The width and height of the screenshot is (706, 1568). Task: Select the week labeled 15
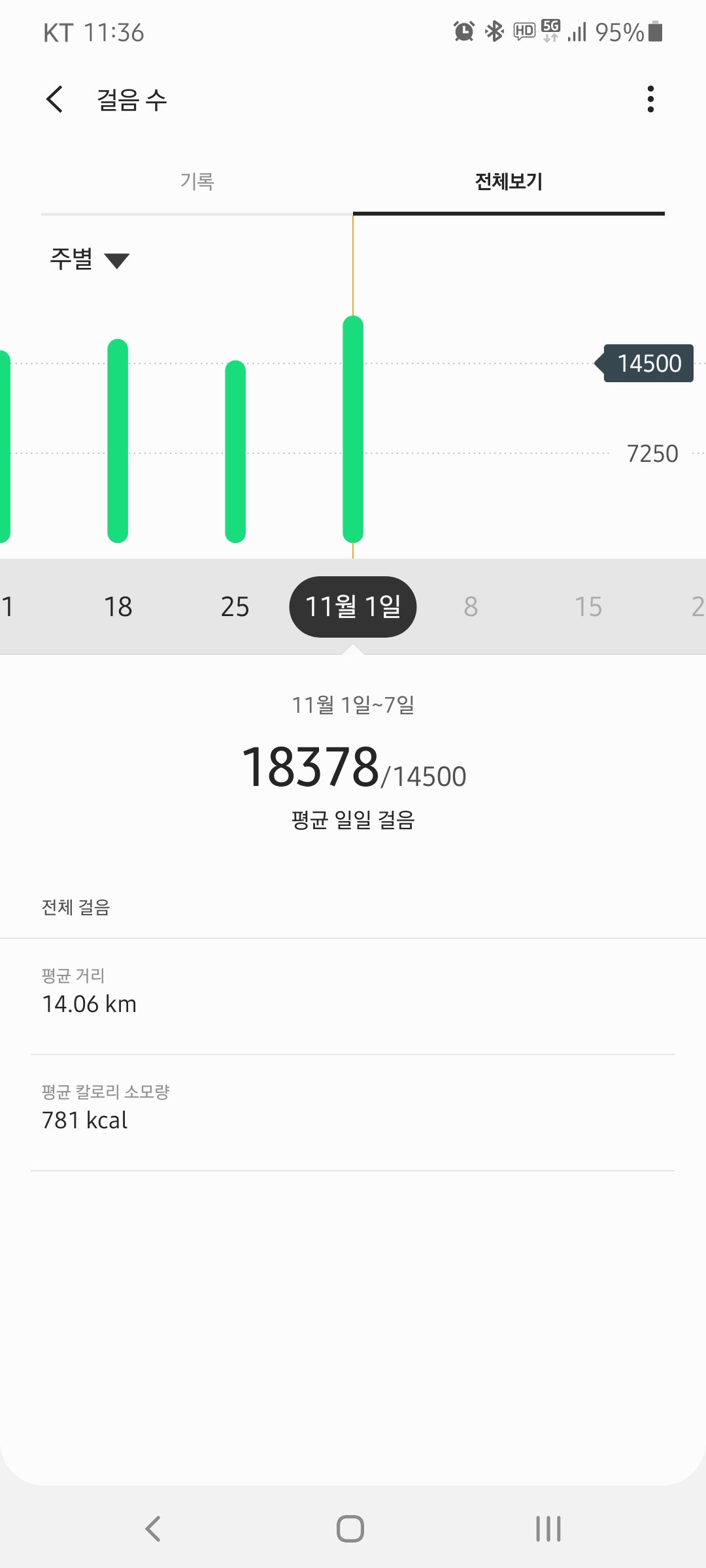(588, 606)
